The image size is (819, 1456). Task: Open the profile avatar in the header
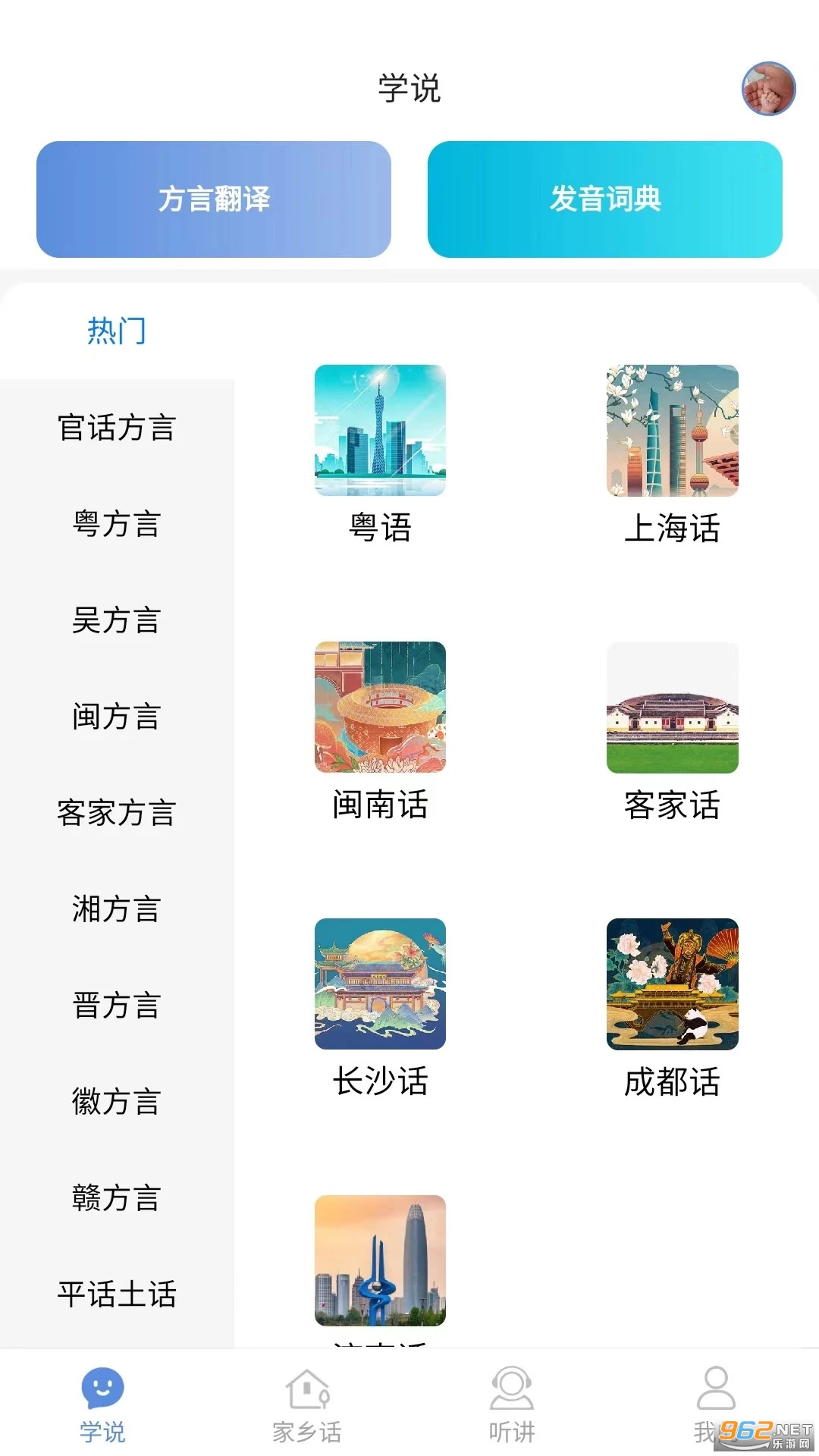(x=768, y=89)
